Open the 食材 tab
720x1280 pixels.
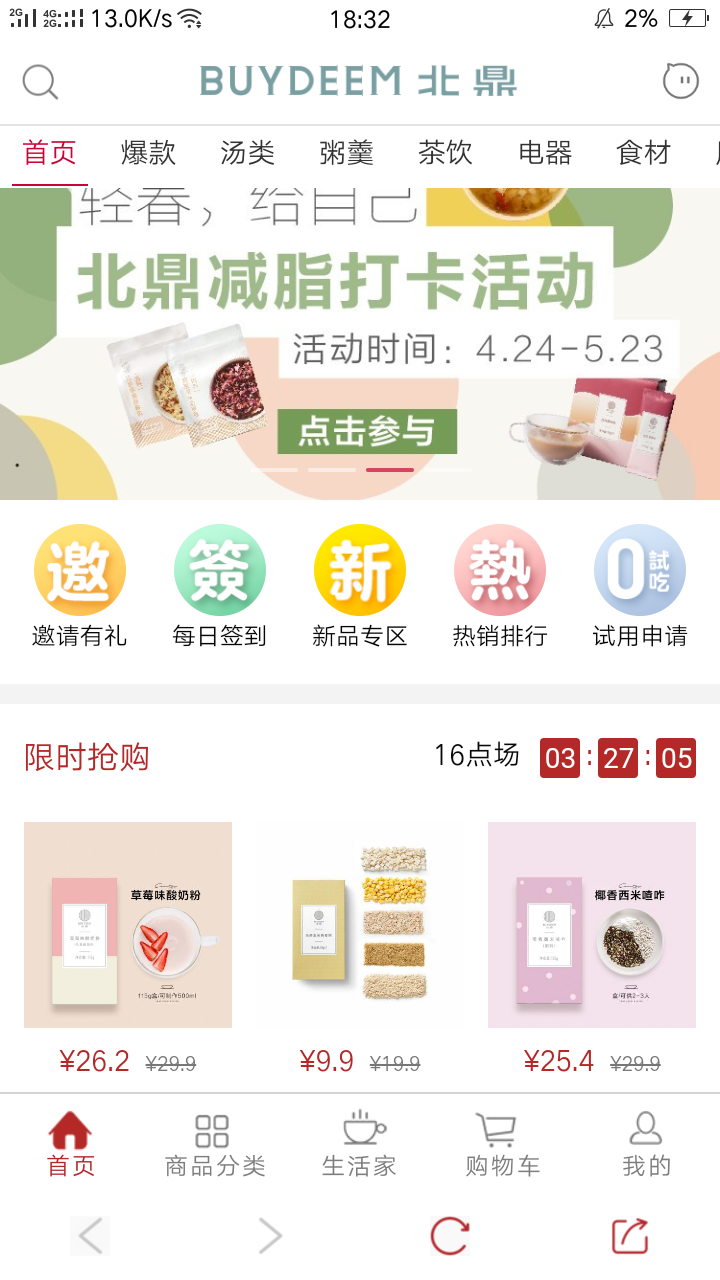tap(643, 153)
